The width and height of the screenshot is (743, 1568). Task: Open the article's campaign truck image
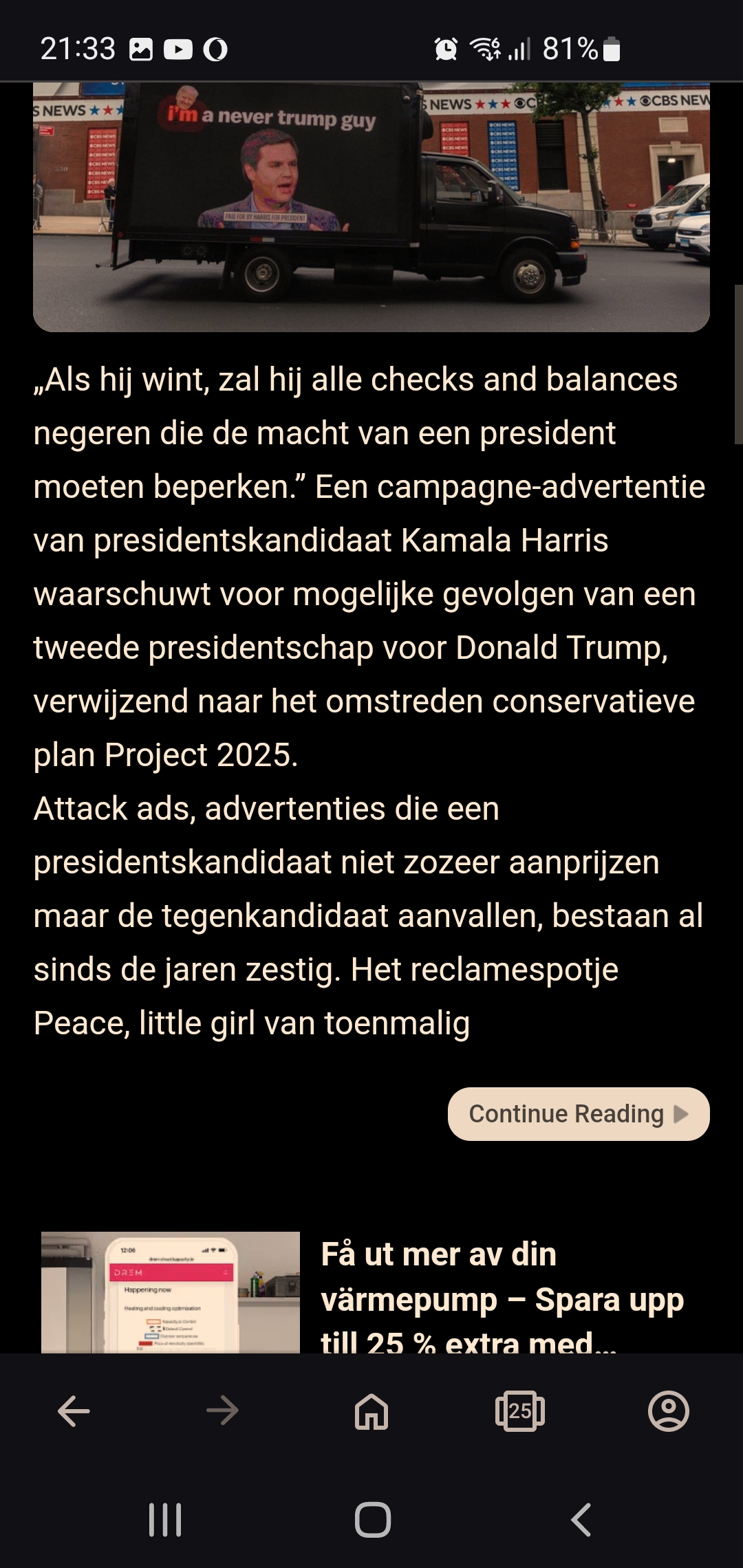[371, 207]
